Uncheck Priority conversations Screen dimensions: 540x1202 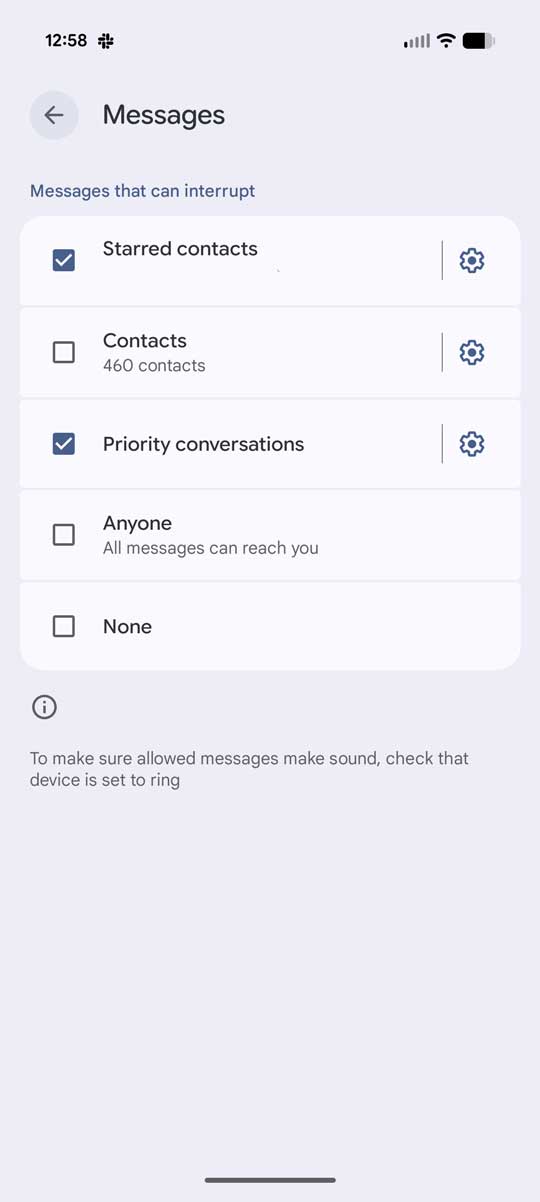pos(63,444)
